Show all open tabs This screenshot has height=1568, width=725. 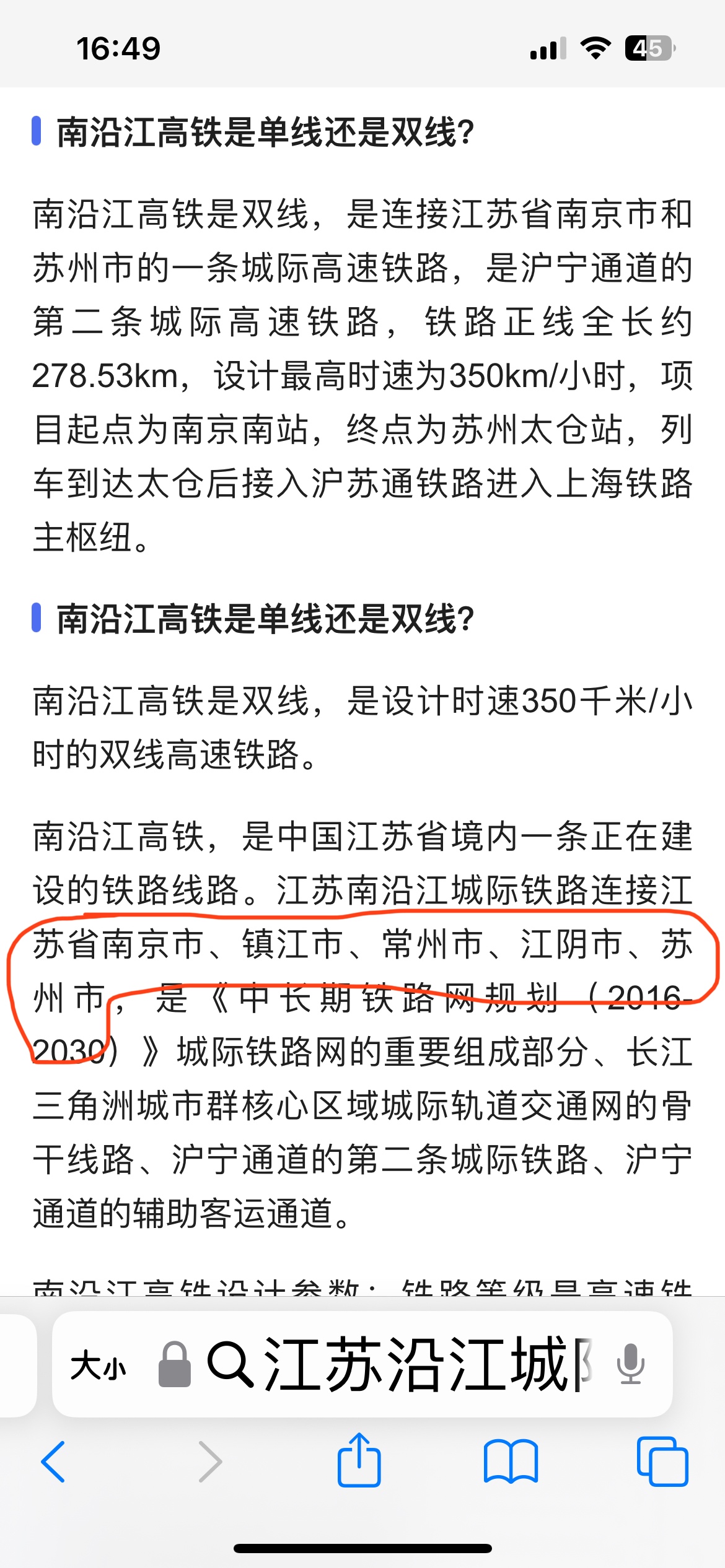point(662,1461)
